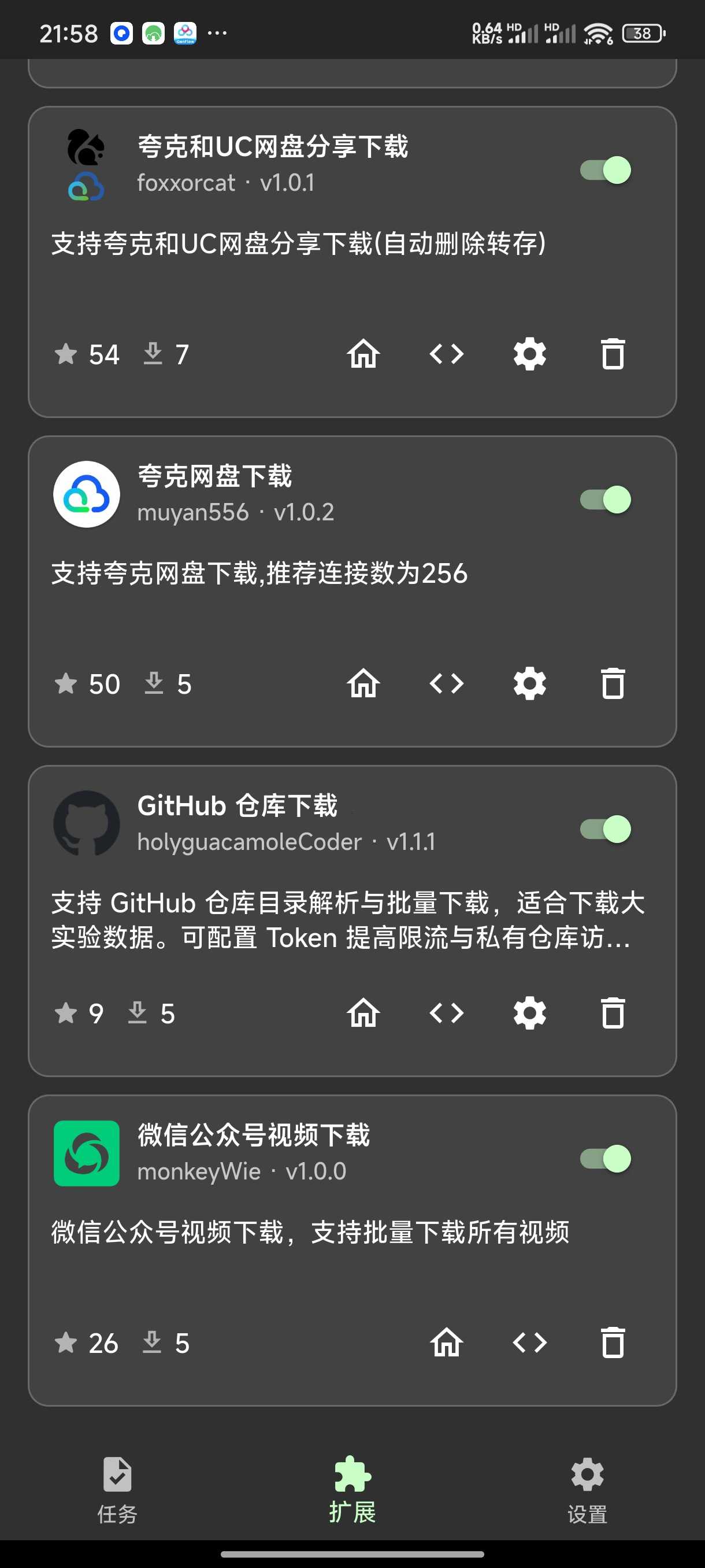
Task: Open homepage of 夸克和UC网盘分享下载 extension
Action: (363, 354)
